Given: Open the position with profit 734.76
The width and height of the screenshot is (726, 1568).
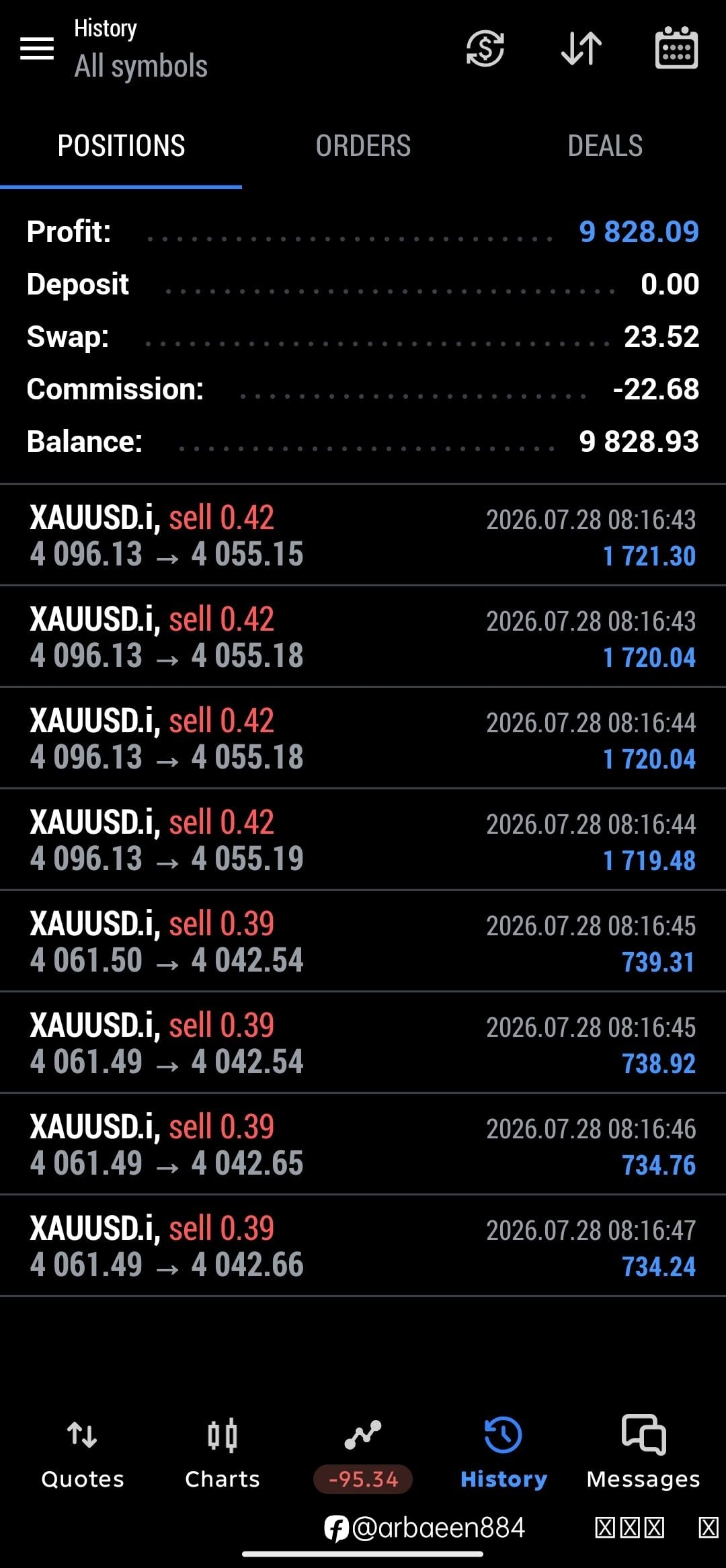Looking at the screenshot, I should tap(363, 1144).
